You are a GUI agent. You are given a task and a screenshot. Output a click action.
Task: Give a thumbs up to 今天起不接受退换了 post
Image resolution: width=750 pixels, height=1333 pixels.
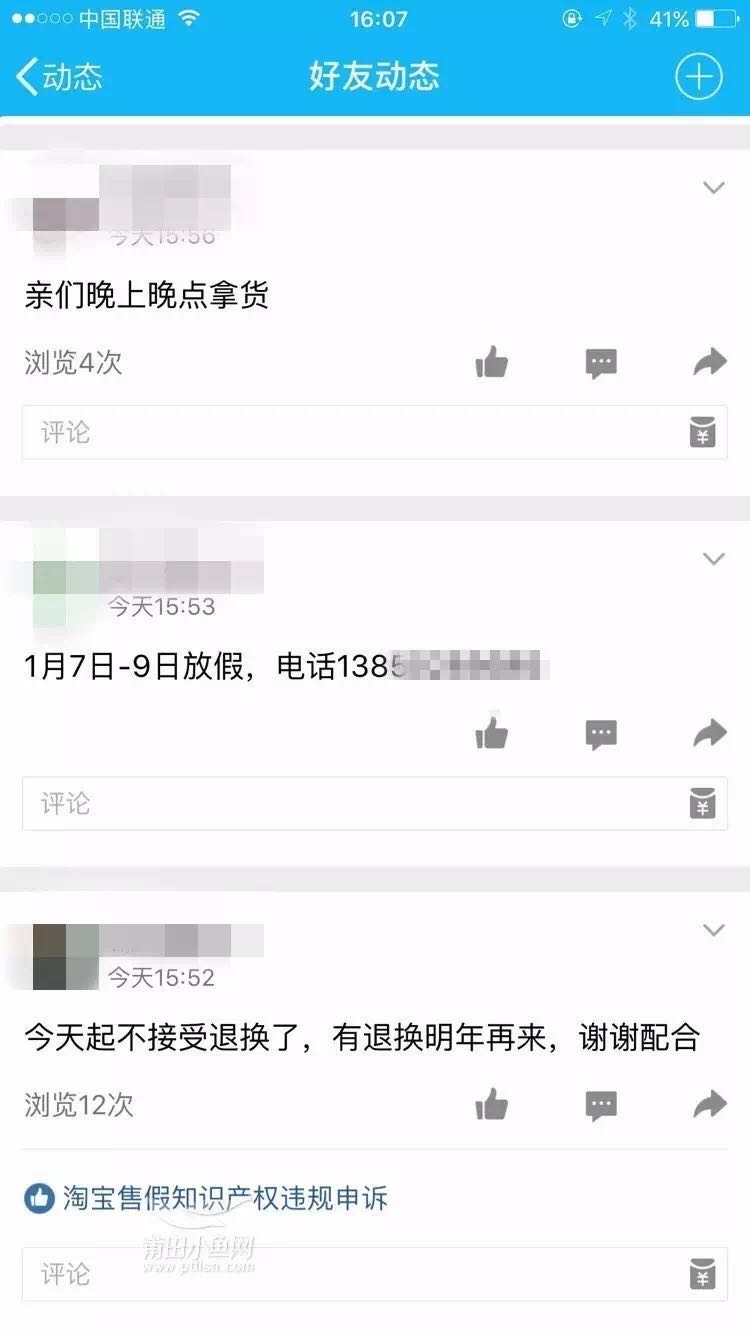[x=492, y=1105]
